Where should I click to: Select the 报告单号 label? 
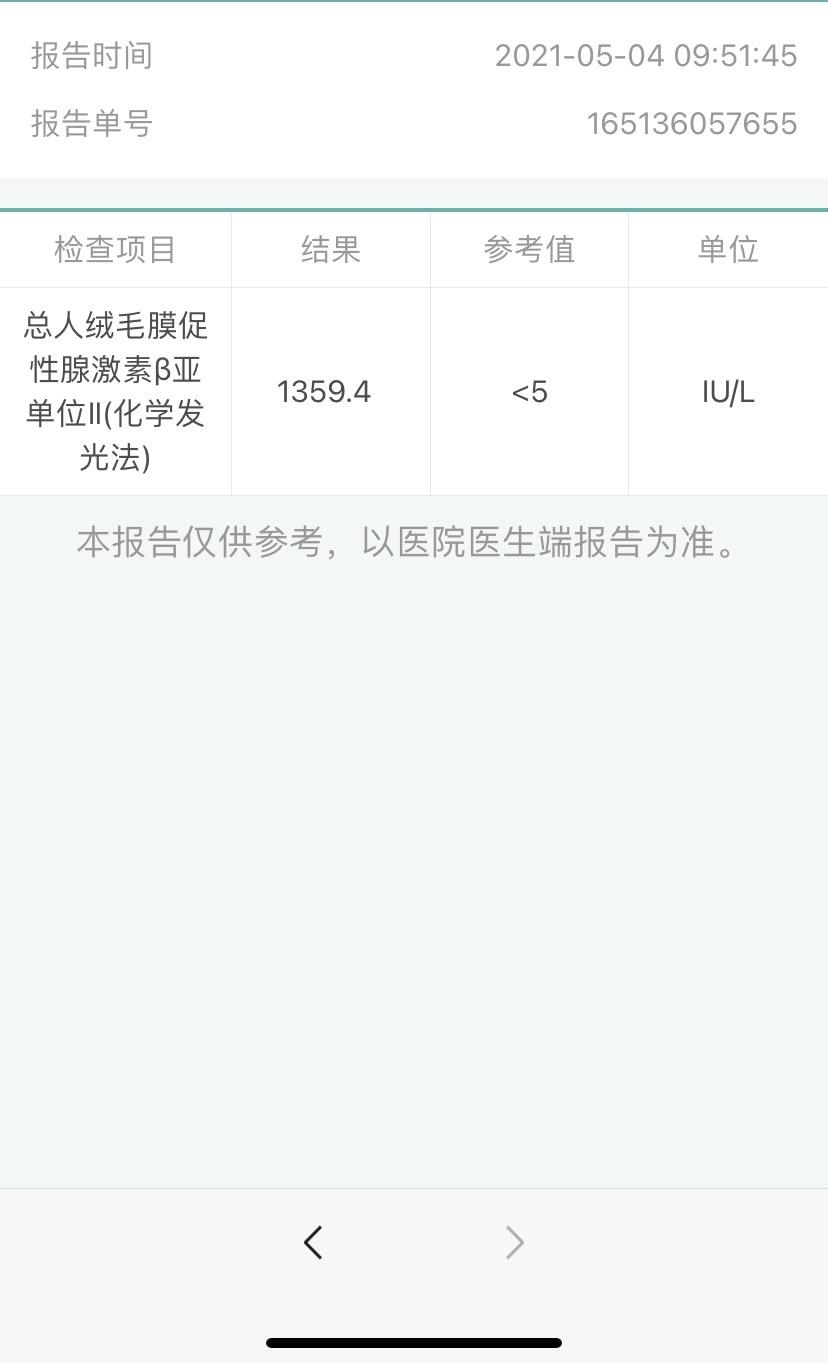point(88,124)
